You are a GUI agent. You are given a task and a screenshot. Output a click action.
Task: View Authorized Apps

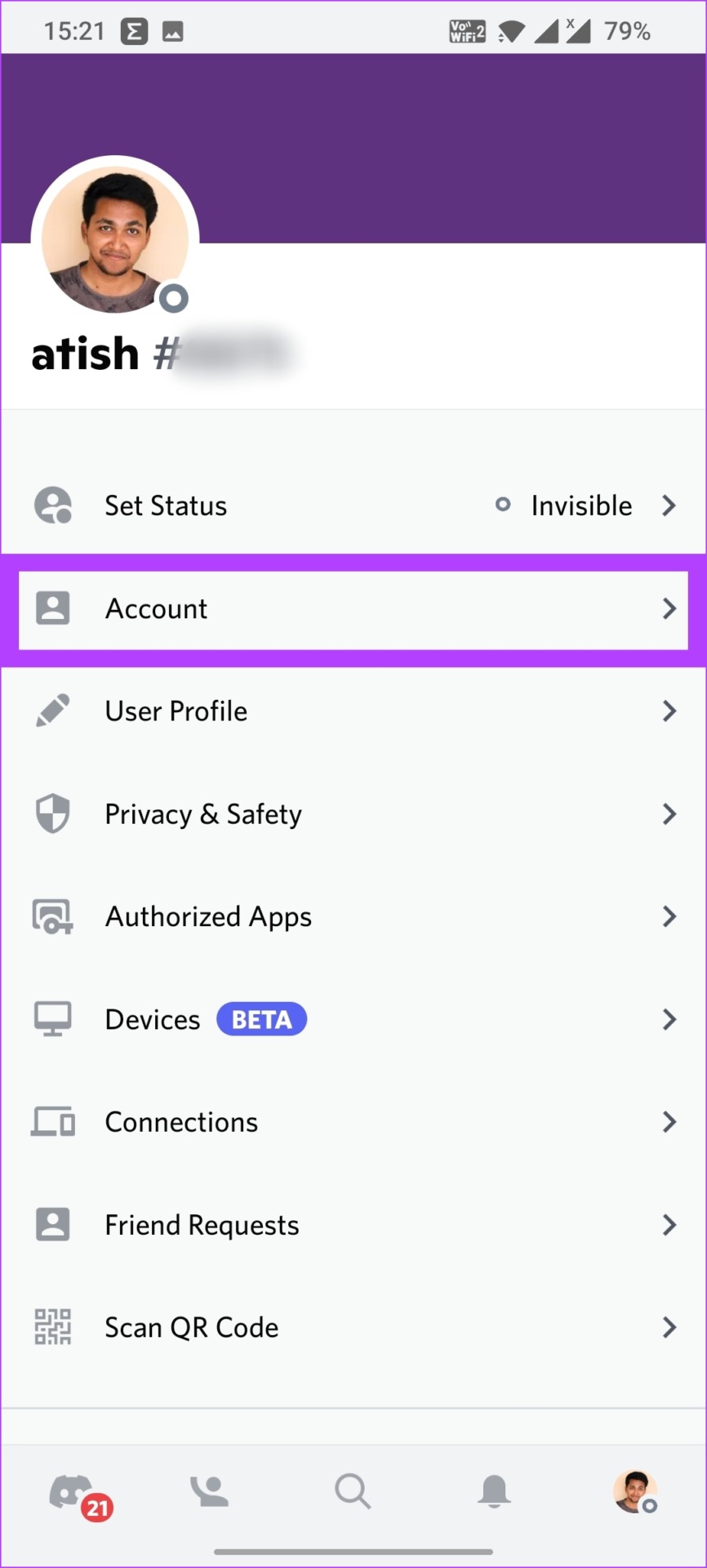tap(353, 917)
